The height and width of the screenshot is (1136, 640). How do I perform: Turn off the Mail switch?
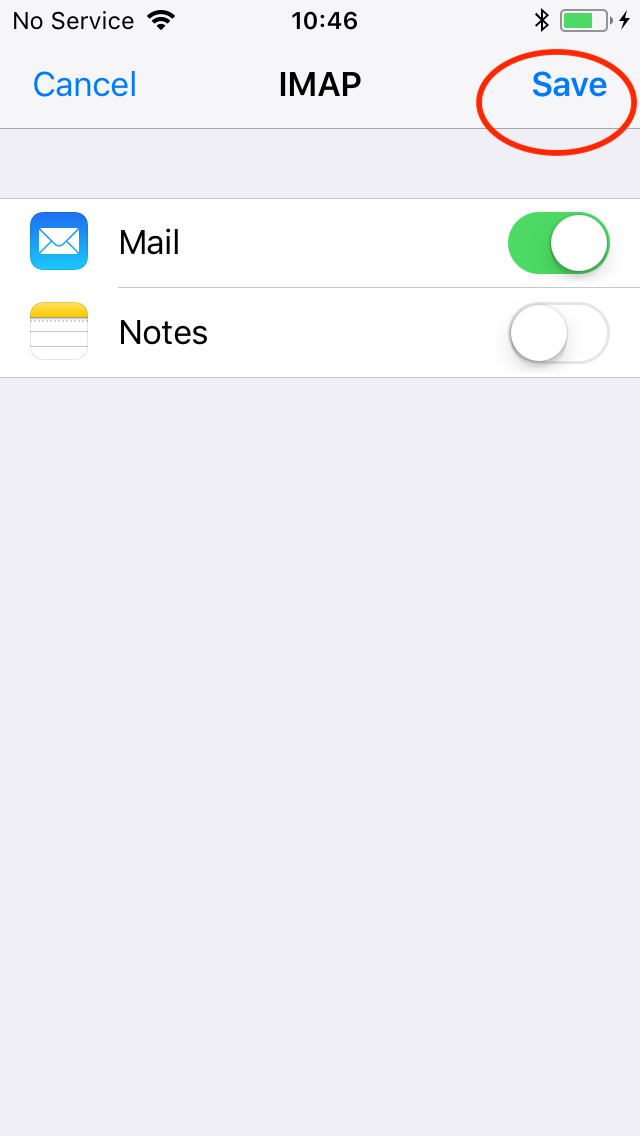coord(559,243)
